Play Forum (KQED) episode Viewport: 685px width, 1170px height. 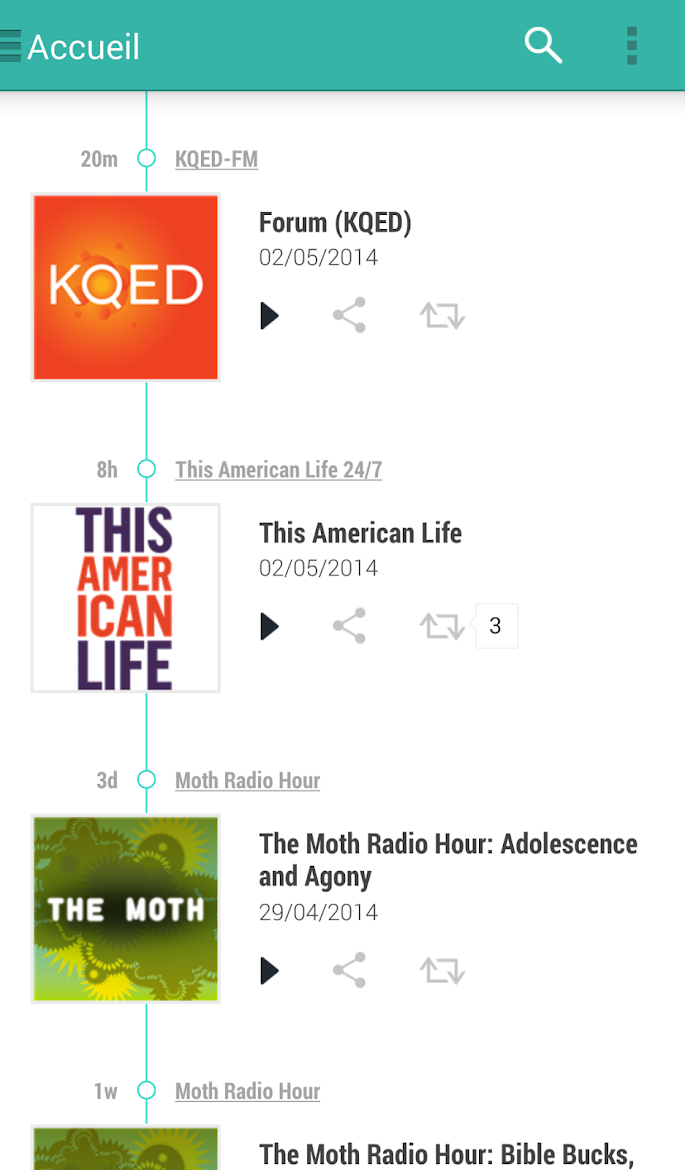pyautogui.click(x=269, y=316)
